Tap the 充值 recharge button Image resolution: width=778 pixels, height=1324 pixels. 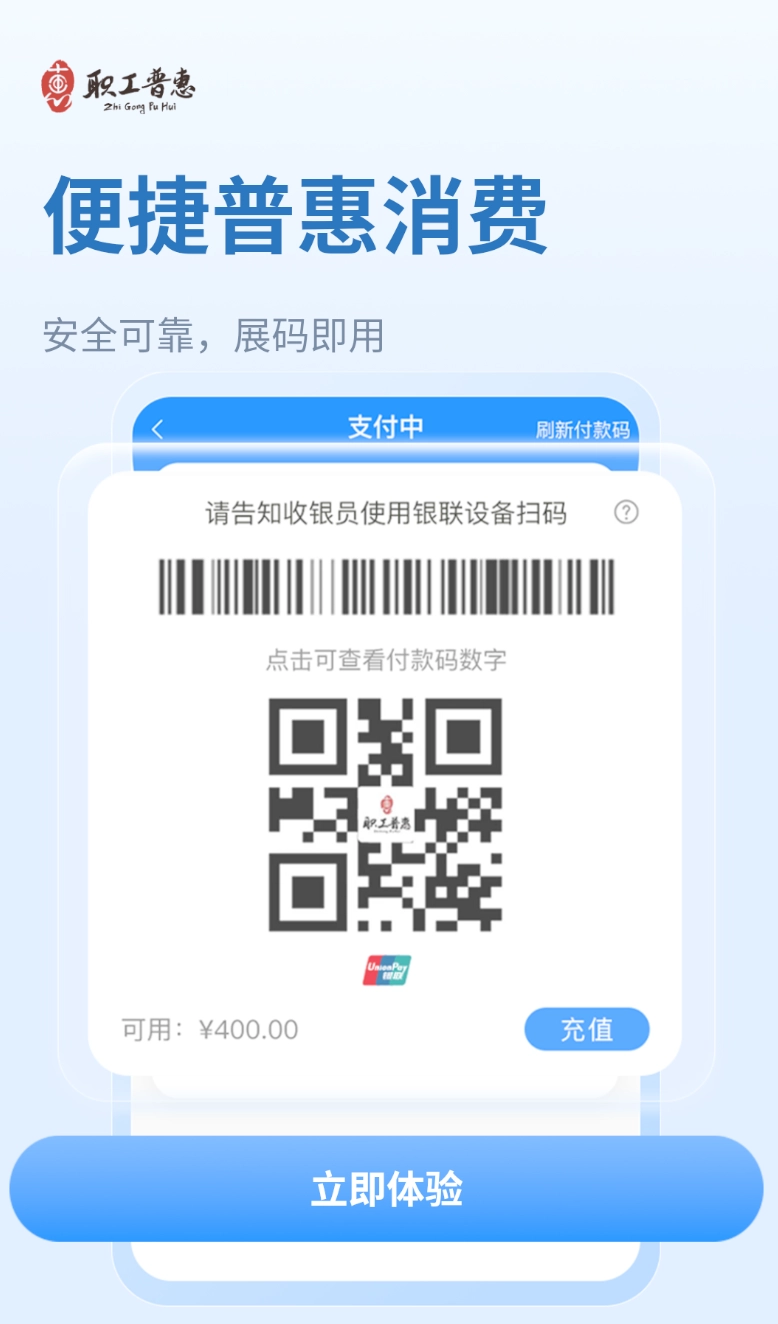coord(587,1029)
